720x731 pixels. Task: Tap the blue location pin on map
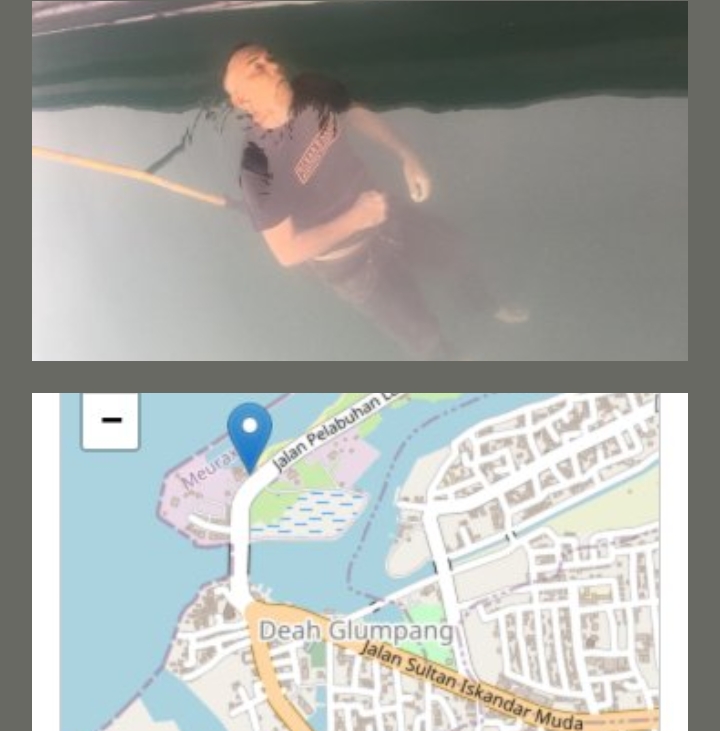[249, 432]
